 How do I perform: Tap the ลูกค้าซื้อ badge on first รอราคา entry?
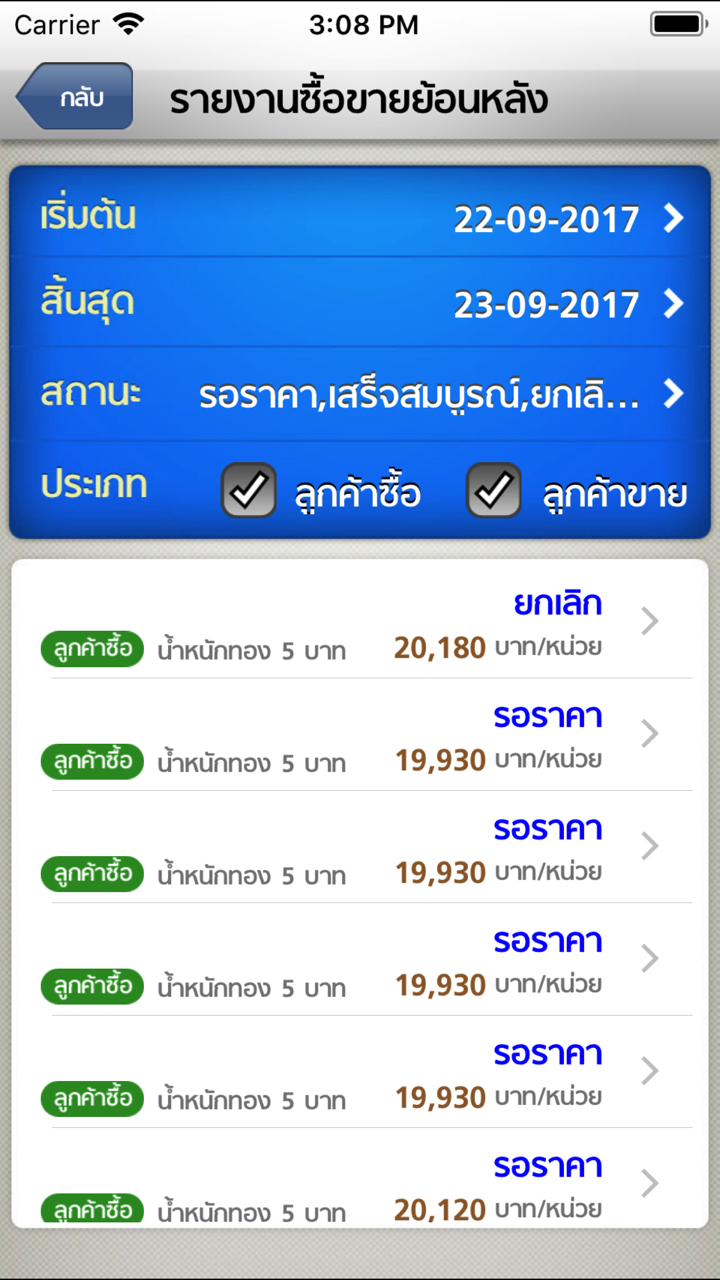pos(91,761)
